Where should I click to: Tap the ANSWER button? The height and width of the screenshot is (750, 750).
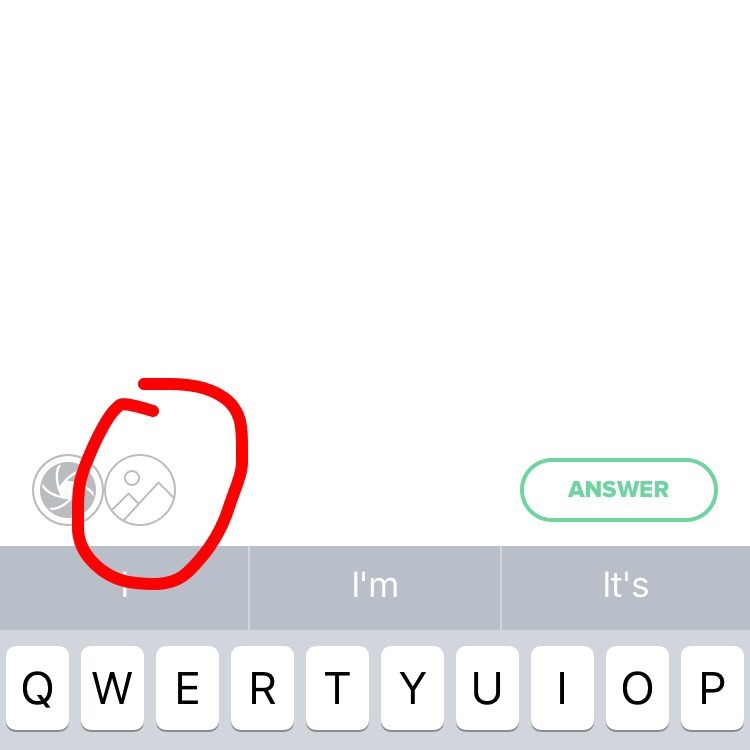click(x=618, y=489)
